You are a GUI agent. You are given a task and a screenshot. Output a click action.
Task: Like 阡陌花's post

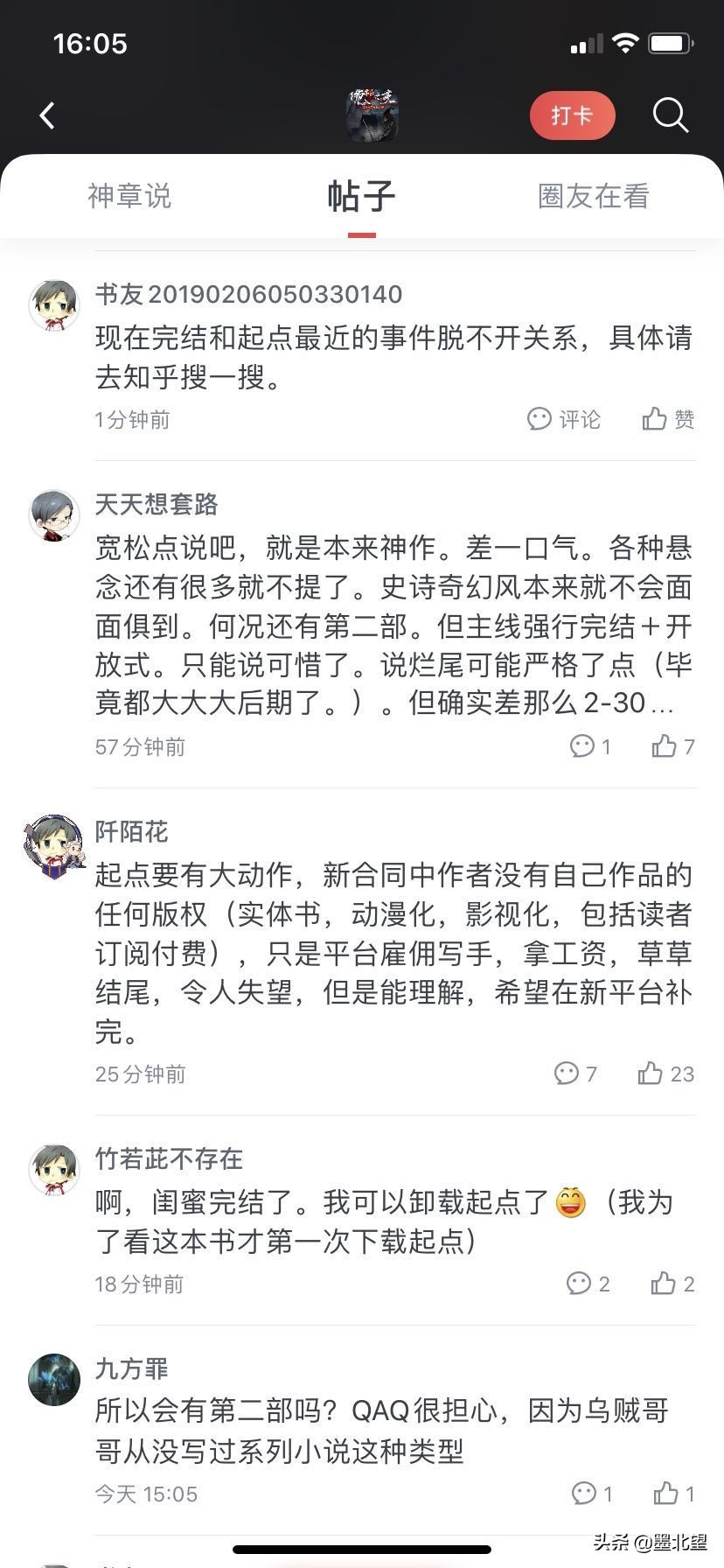pyautogui.click(x=665, y=1074)
